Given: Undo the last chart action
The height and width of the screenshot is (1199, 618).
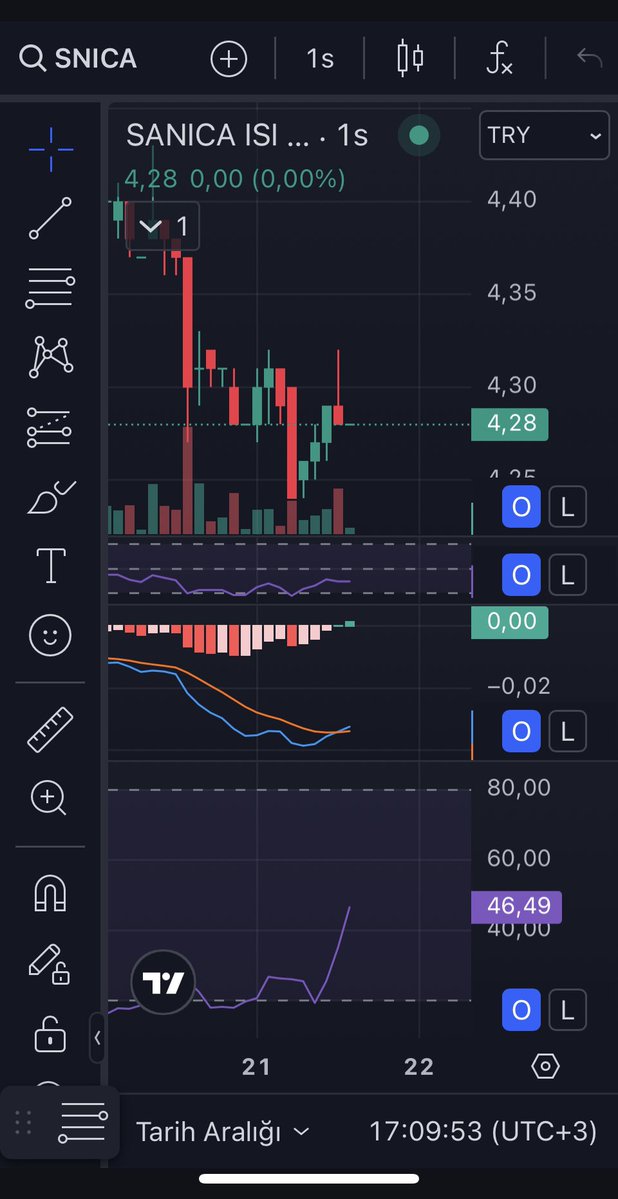Looking at the screenshot, I should coord(589,58).
